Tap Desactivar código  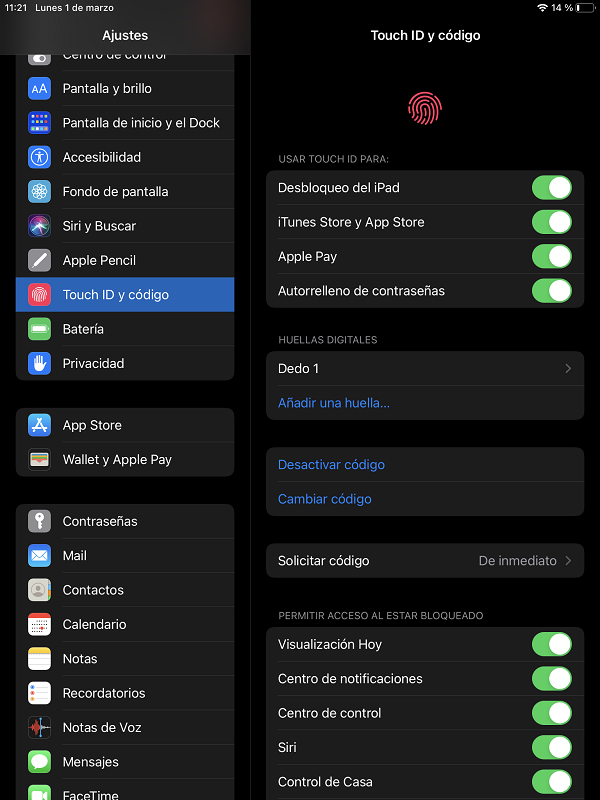point(331,465)
